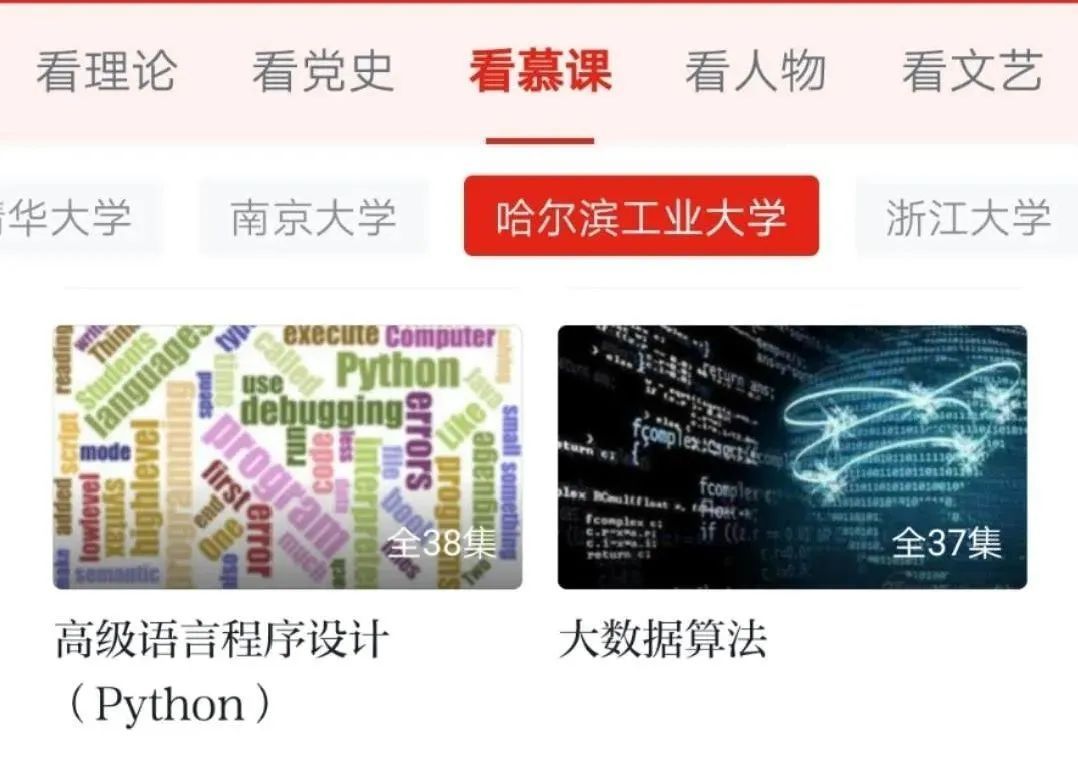Open the 高级语言程序设计(Python) course
This screenshot has width=1078, height=767.
tap(287, 457)
